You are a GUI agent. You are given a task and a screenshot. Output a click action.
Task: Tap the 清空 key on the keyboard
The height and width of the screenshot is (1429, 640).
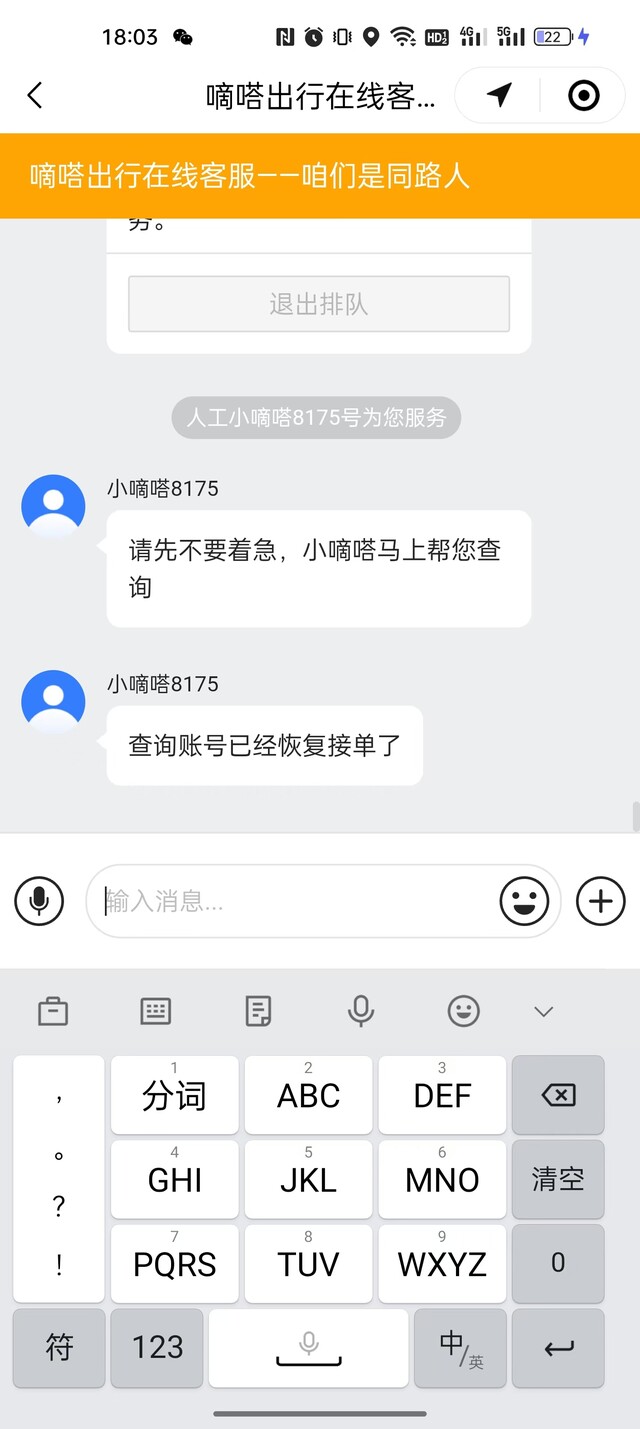pos(558,1179)
